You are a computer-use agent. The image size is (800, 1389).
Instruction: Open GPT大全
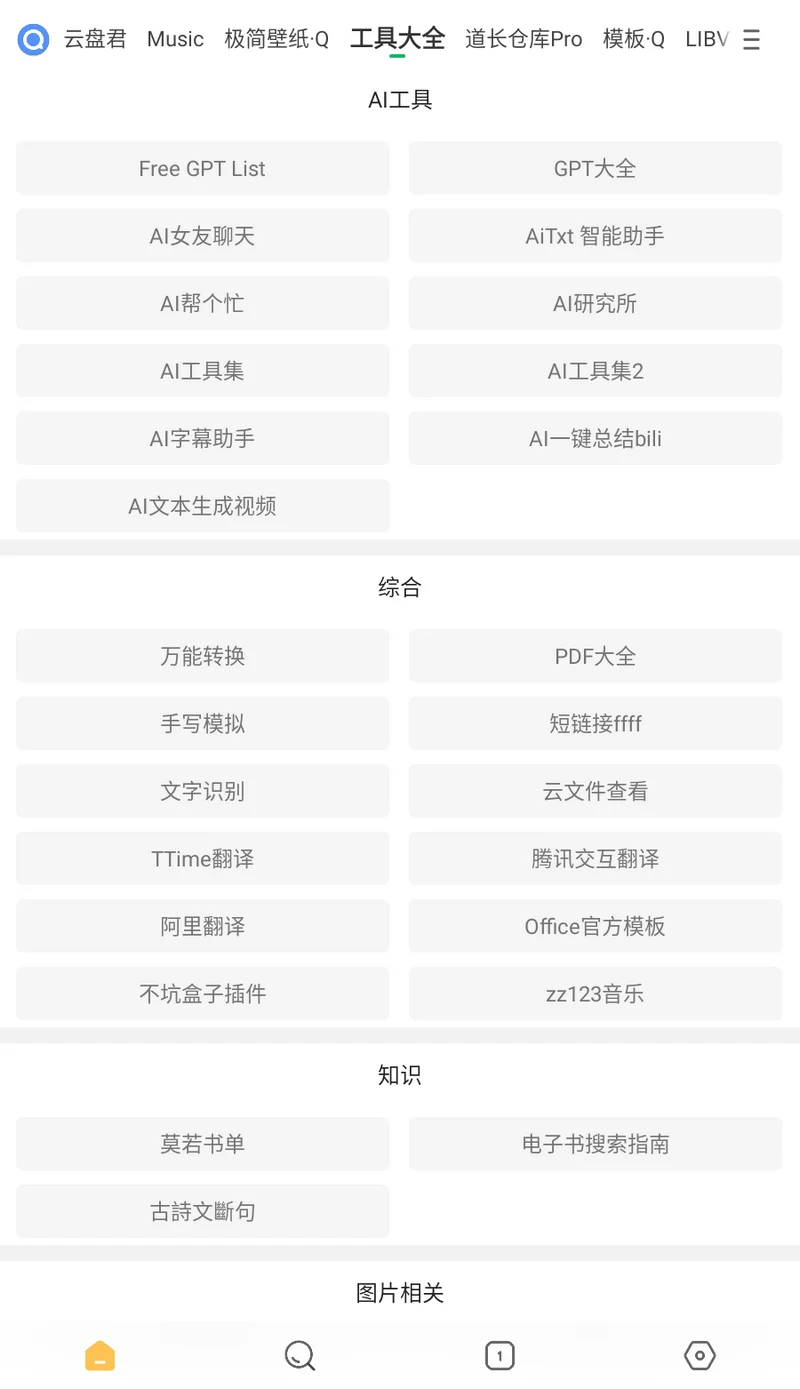pyautogui.click(x=595, y=168)
